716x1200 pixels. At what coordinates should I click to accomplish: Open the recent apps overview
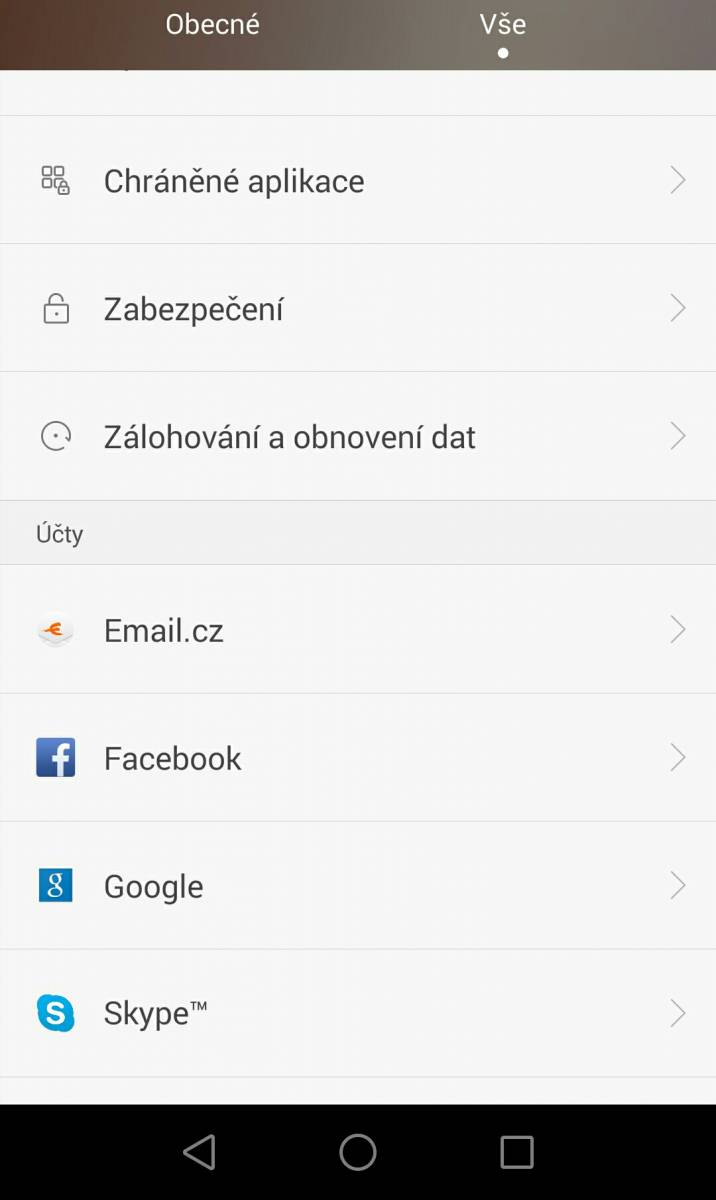pos(516,1152)
